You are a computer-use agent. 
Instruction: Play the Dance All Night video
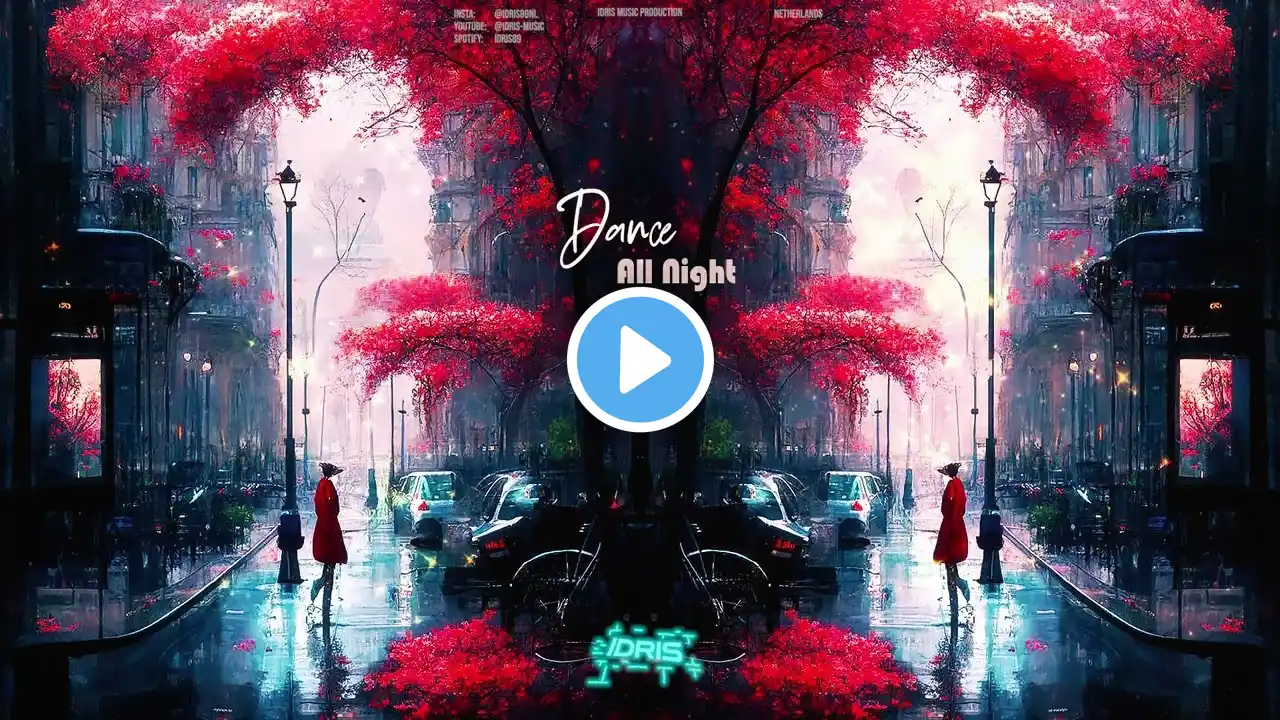coord(640,360)
